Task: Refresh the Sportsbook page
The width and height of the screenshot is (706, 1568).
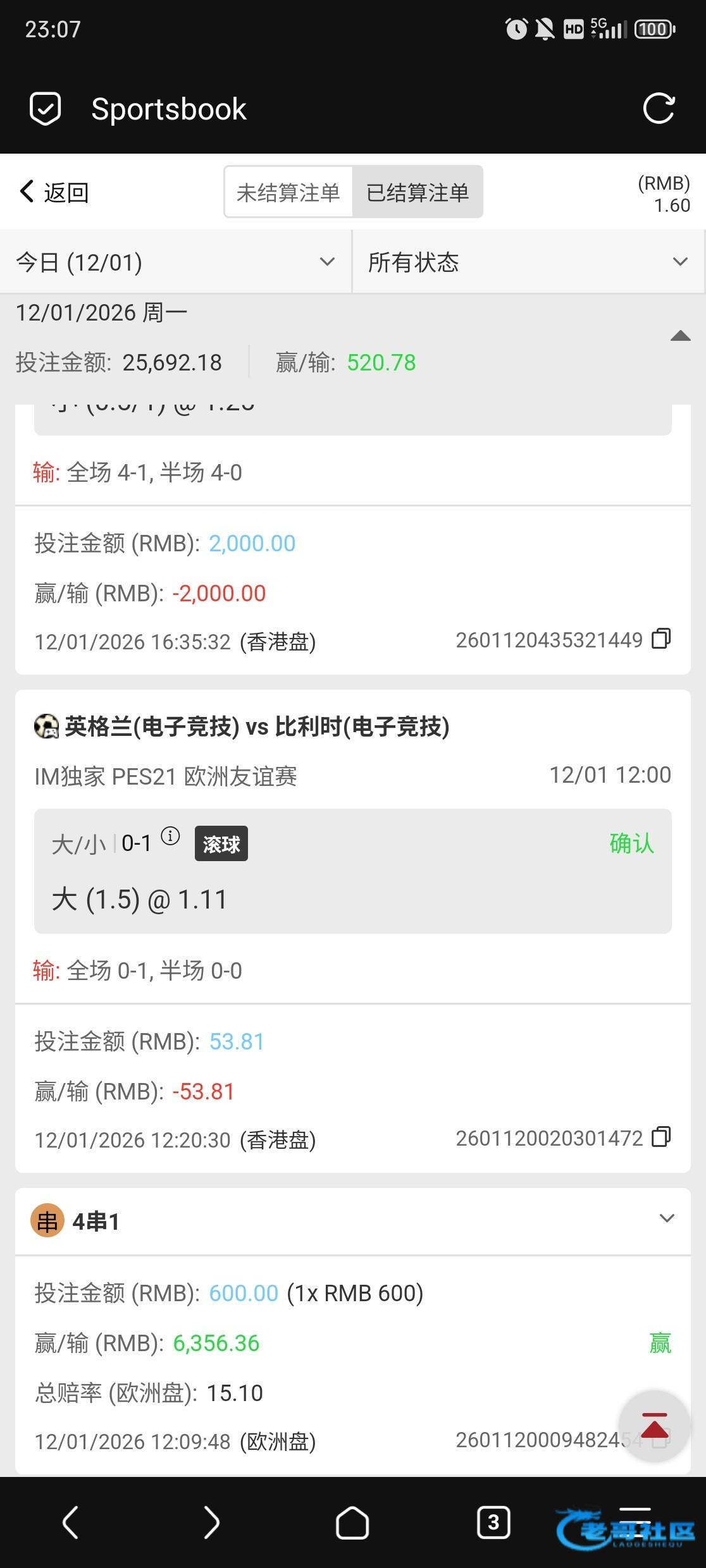Action: pos(659,109)
